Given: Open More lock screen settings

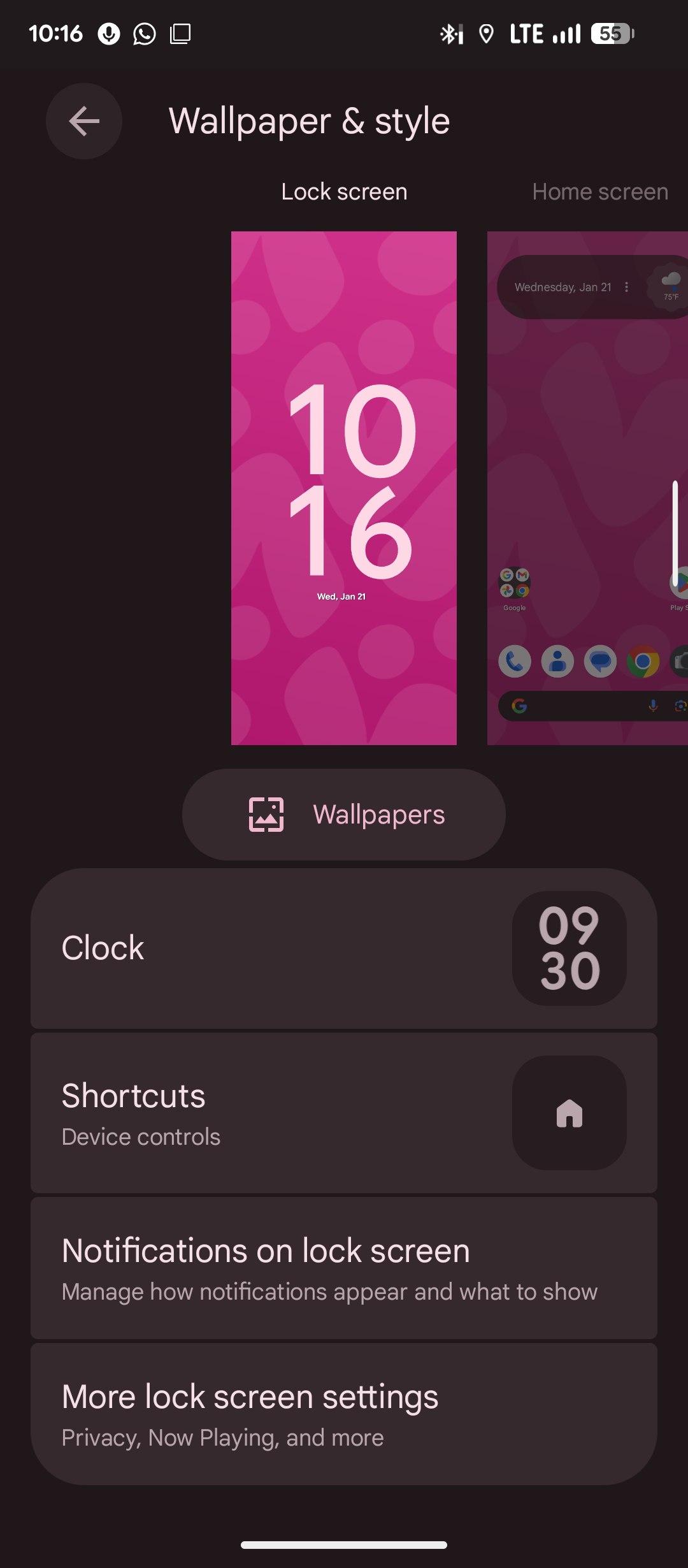Looking at the screenshot, I should (x=344, y=1414).
